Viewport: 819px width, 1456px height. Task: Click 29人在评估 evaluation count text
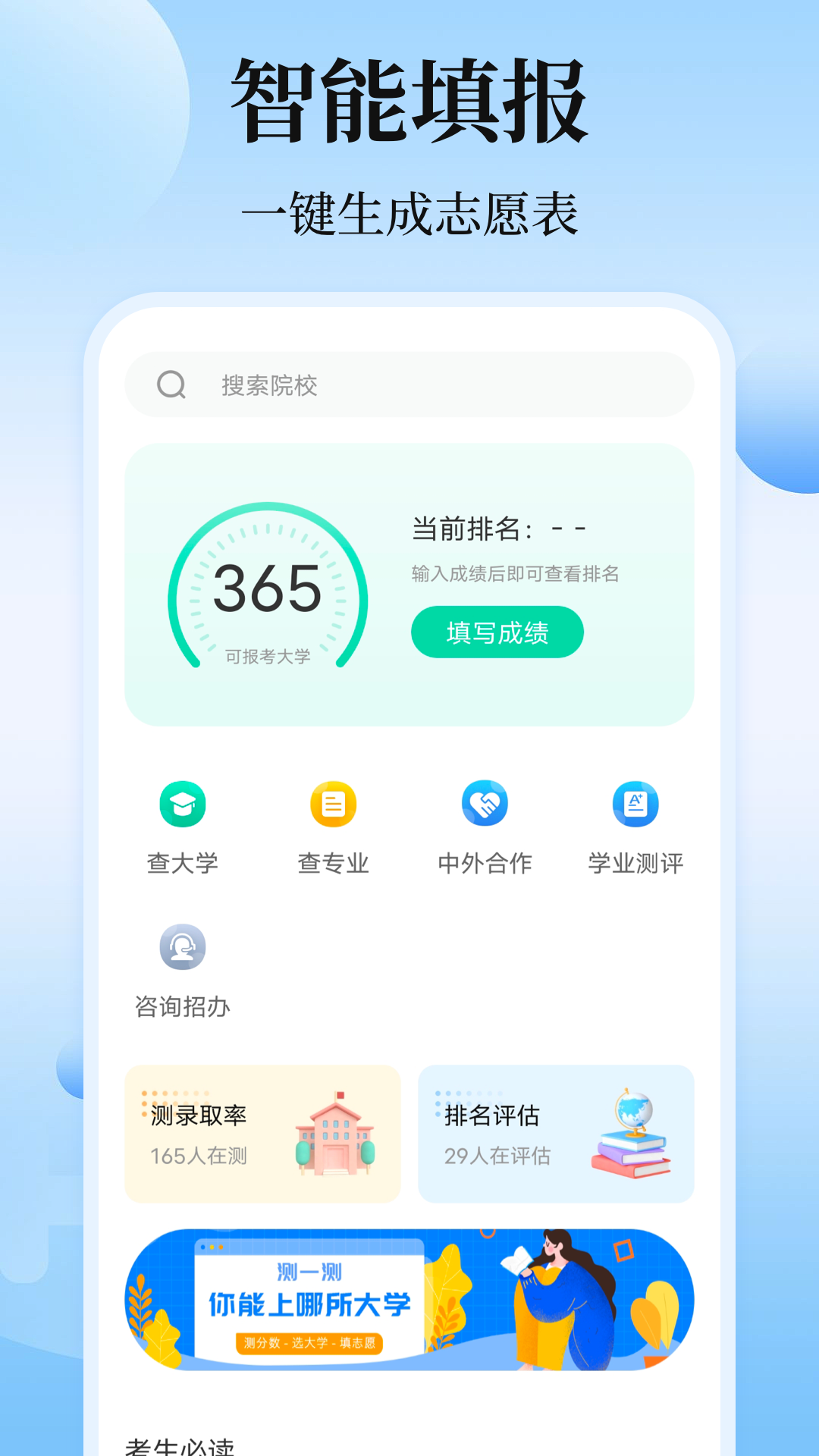point(500,1156)
